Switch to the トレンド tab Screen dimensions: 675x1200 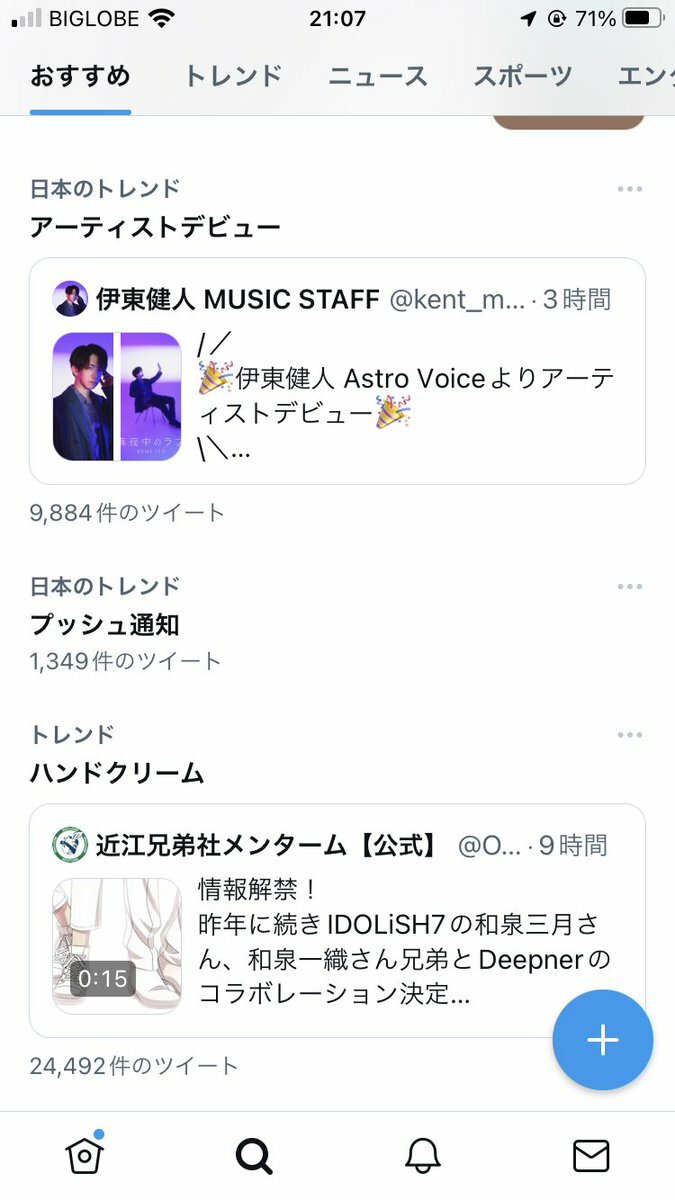(x=233, y=76)
